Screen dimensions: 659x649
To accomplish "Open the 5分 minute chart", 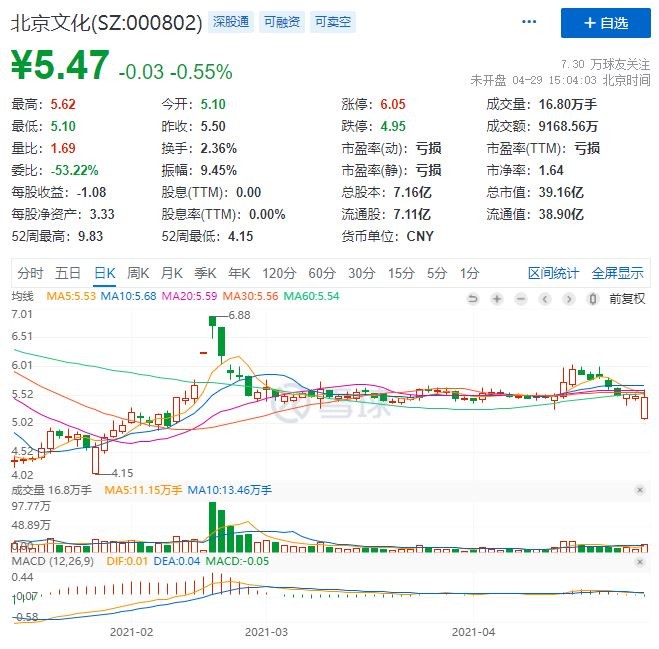I will click(436, 273).
